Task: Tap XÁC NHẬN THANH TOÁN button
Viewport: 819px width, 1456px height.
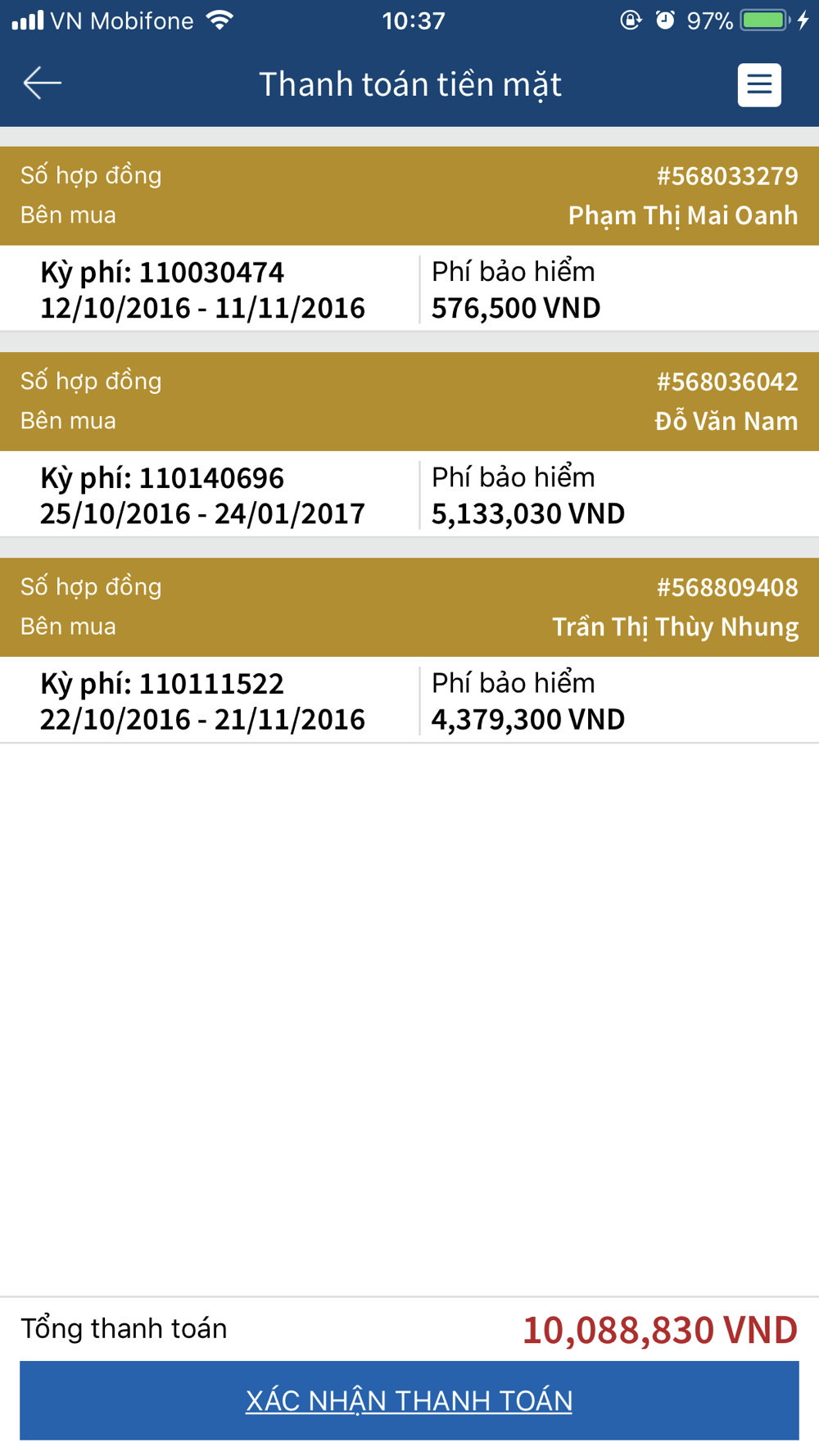Action: click(x=409, y=1400)
